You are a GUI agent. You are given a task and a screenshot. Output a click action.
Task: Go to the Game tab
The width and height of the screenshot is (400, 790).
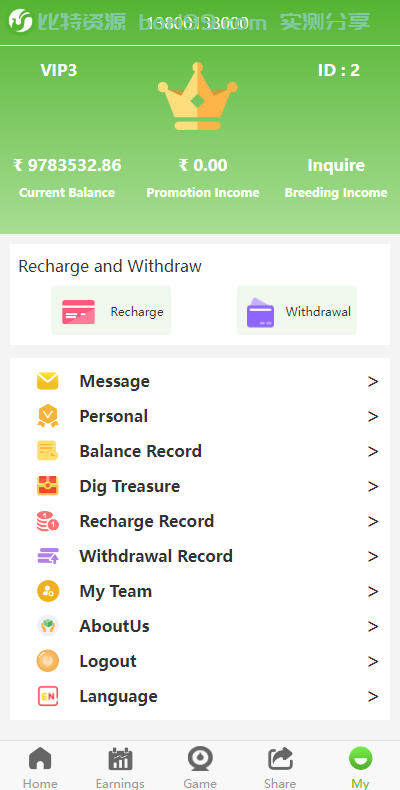tap(200, 767)
